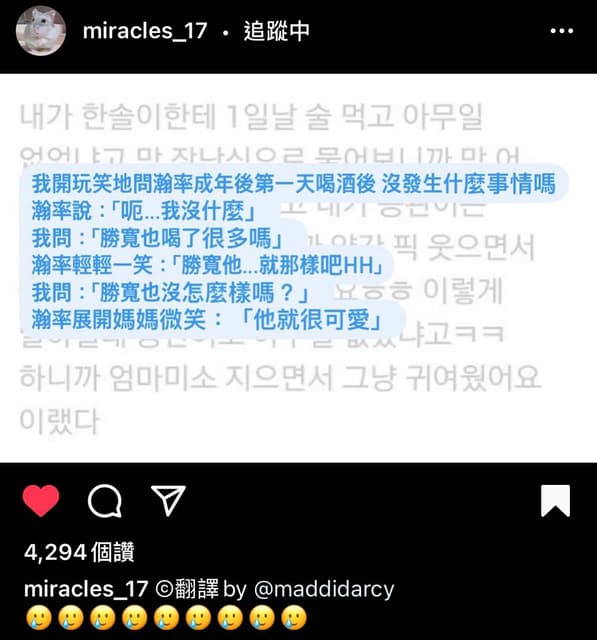597x640 pixels.
Task: Tap the 追蹤中 following button
Action: tap(277, 31)
